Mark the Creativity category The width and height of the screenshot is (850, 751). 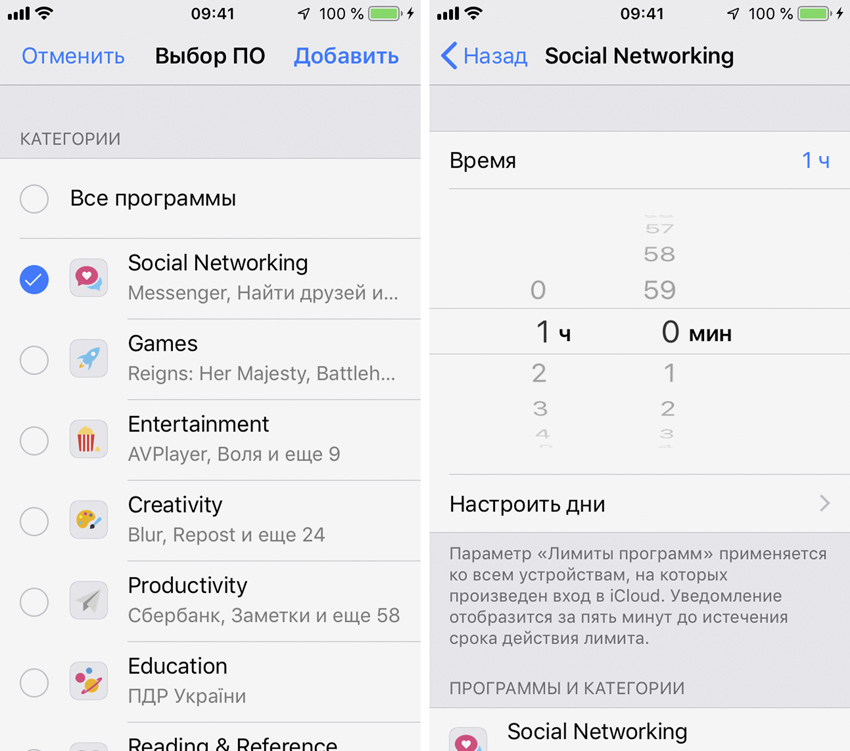34,521
